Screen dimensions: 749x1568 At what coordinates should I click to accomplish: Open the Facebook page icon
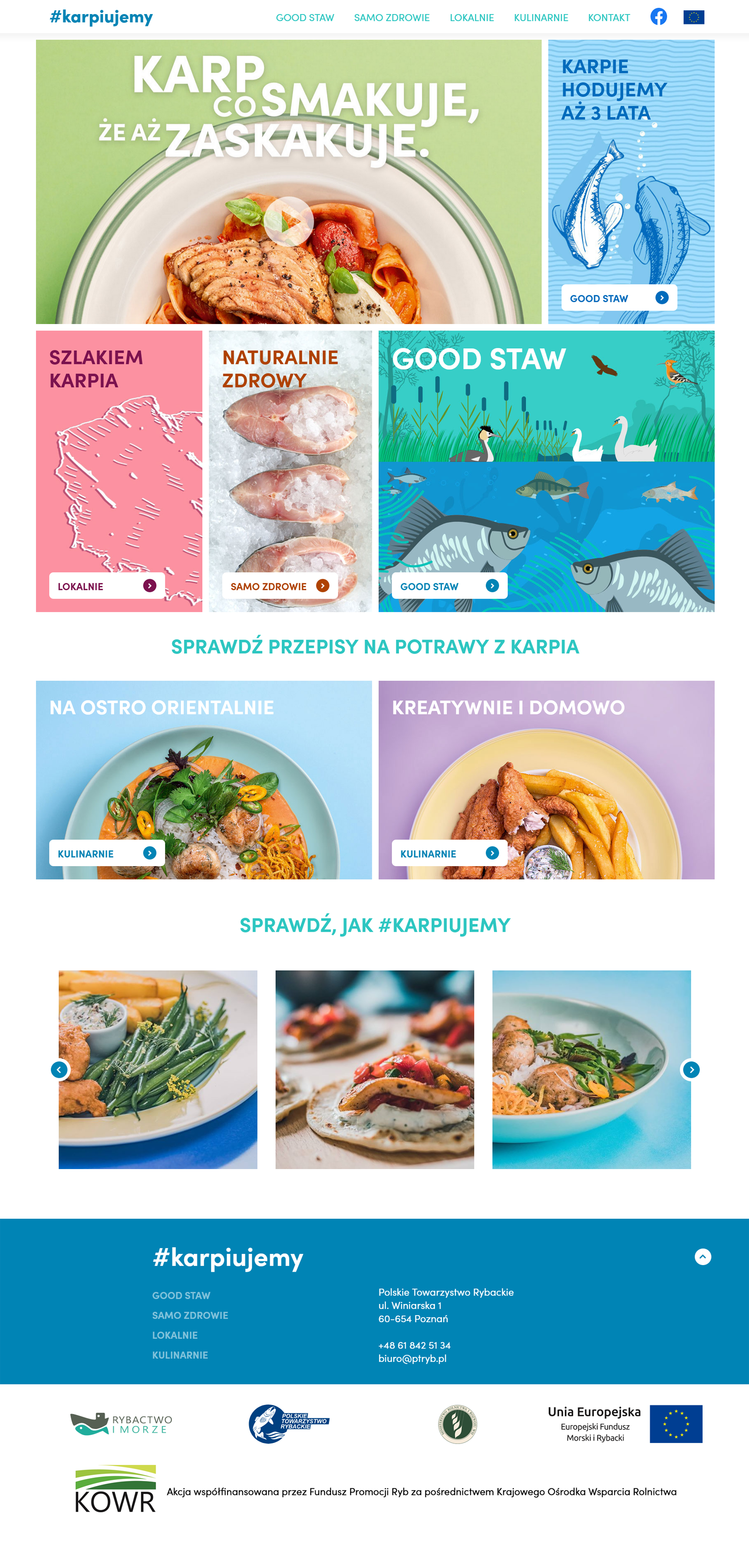[x=658, y=17]
